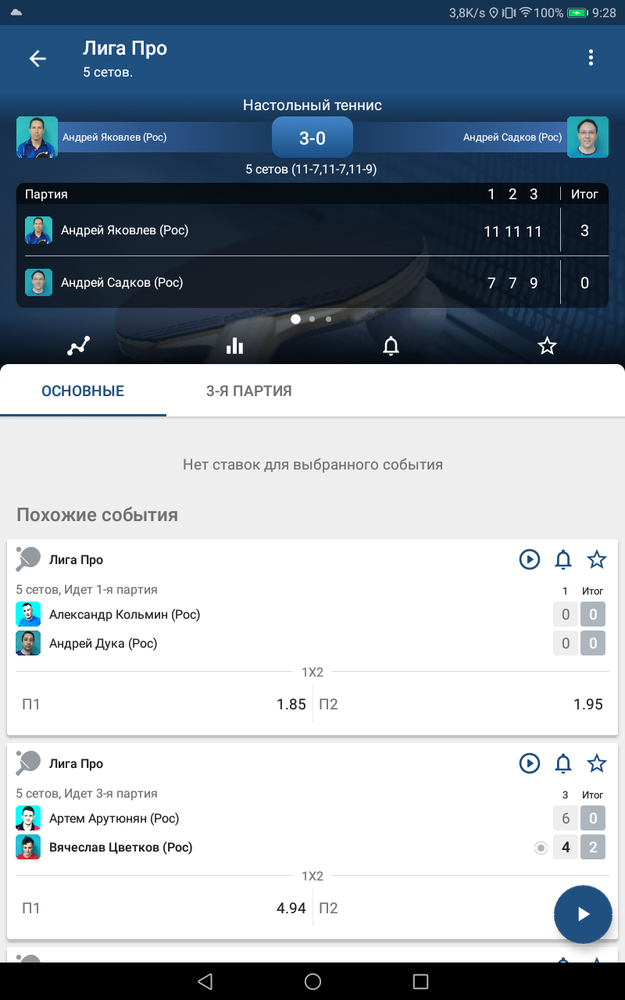This screenshot has height=1000, width=625.
Task: Star the Арутюнян vs Цветков match
Action: (x=596, y=763)
